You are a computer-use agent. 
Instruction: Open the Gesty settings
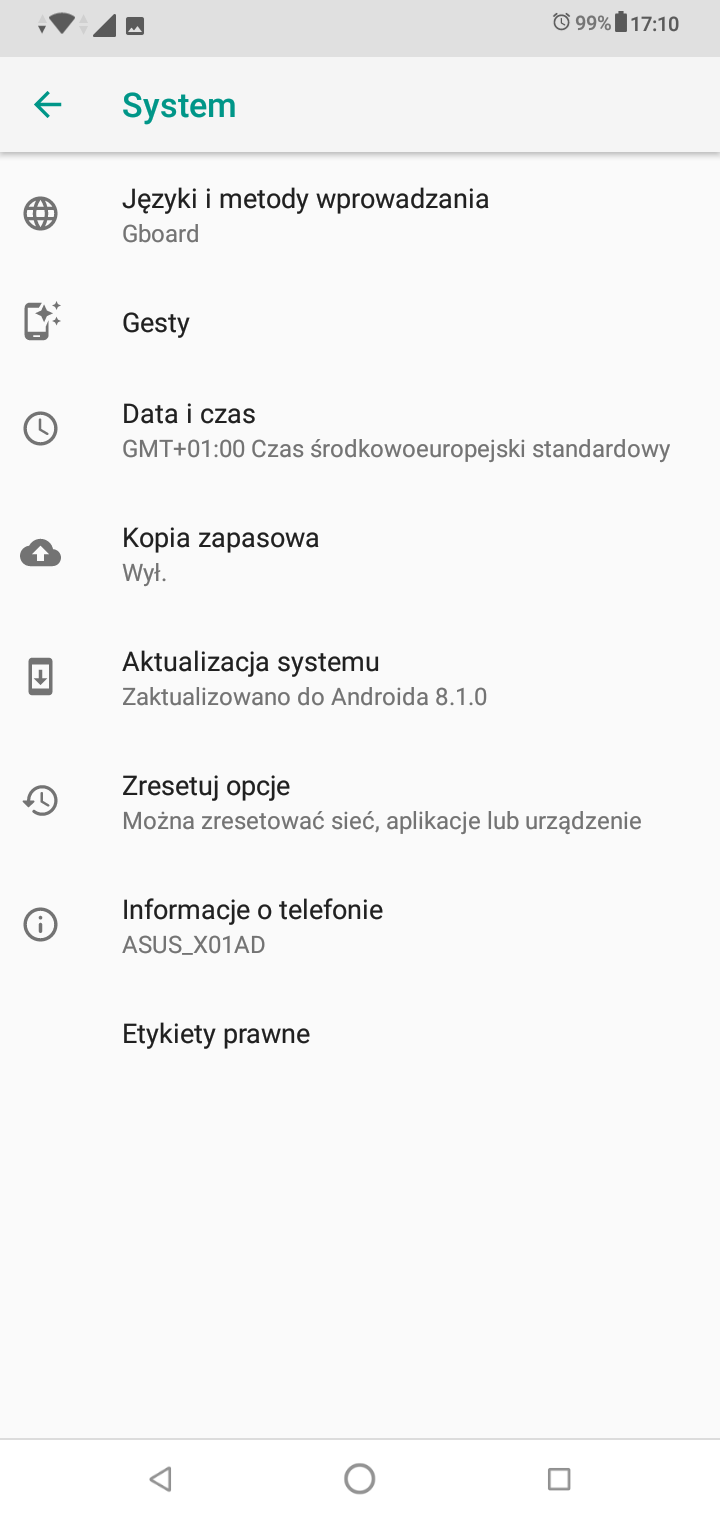(156, 322)
